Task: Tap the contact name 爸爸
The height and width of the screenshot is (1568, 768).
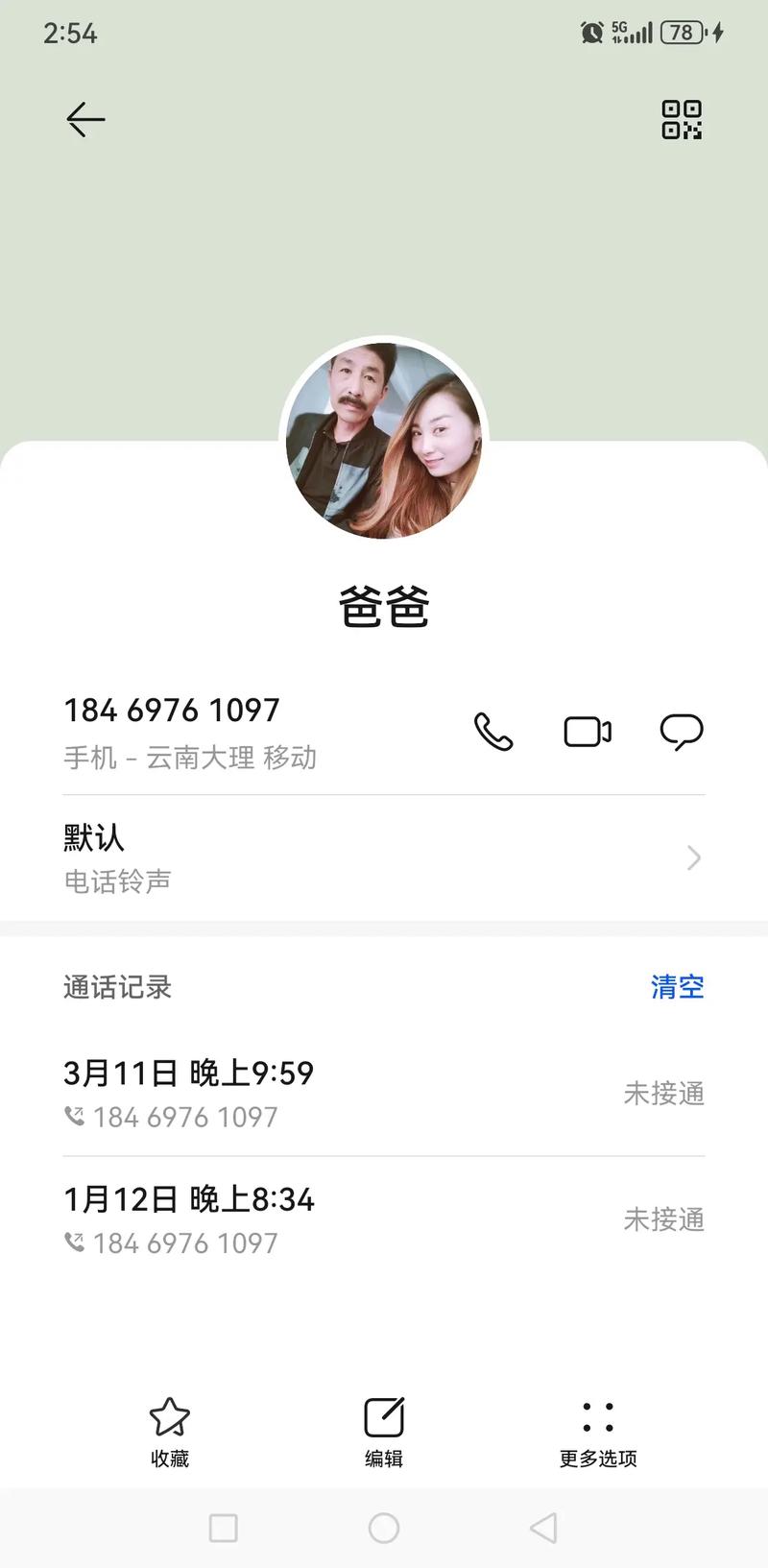Action: 384,608
